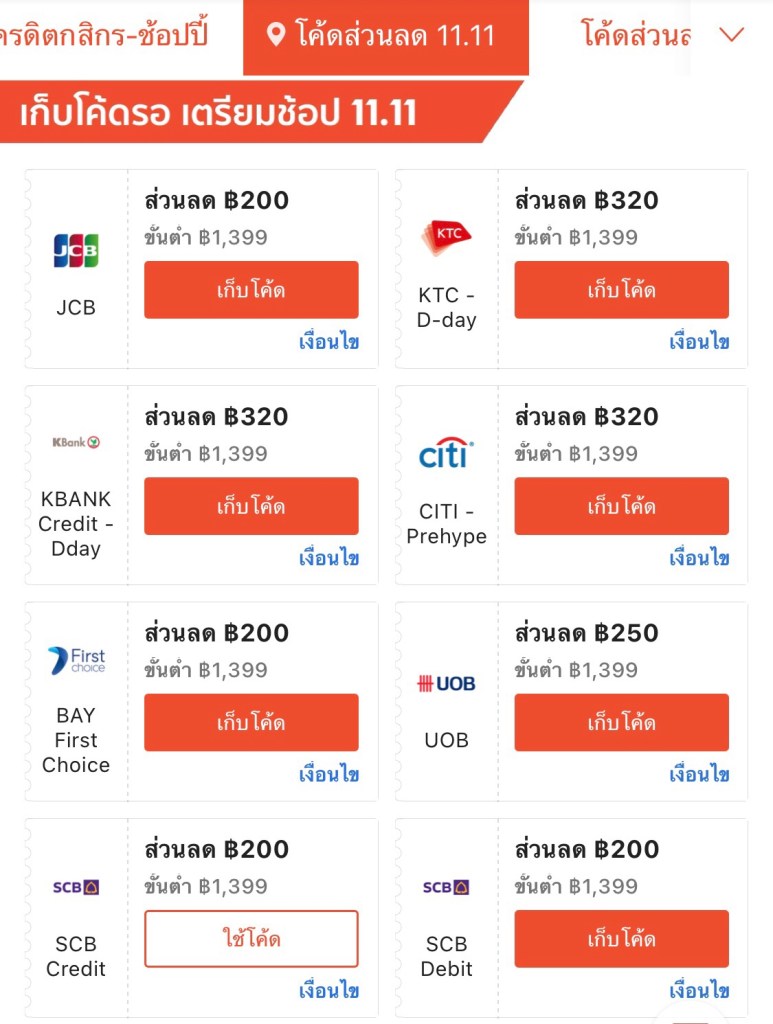See terms of BAY First Choice coupon
The width and height of the screenshot is (773, 1024).
tap(329, 774)
